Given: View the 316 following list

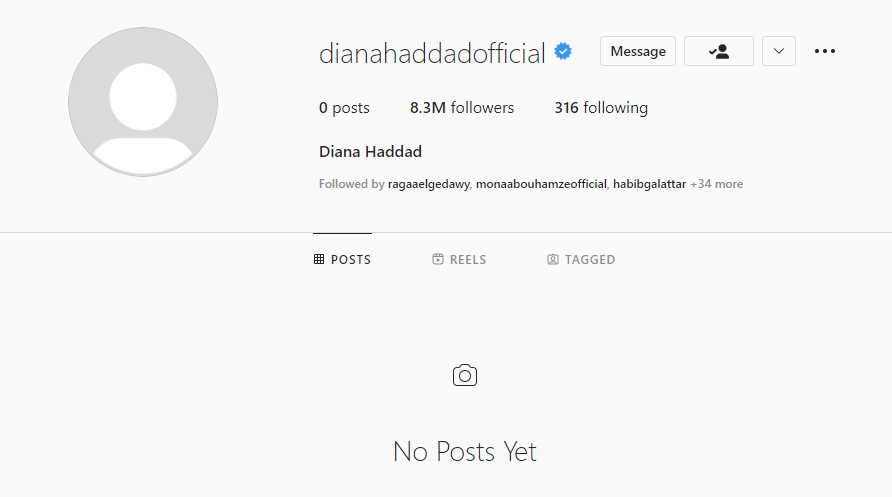Looking at the screenshot, I should pos(601,108).
